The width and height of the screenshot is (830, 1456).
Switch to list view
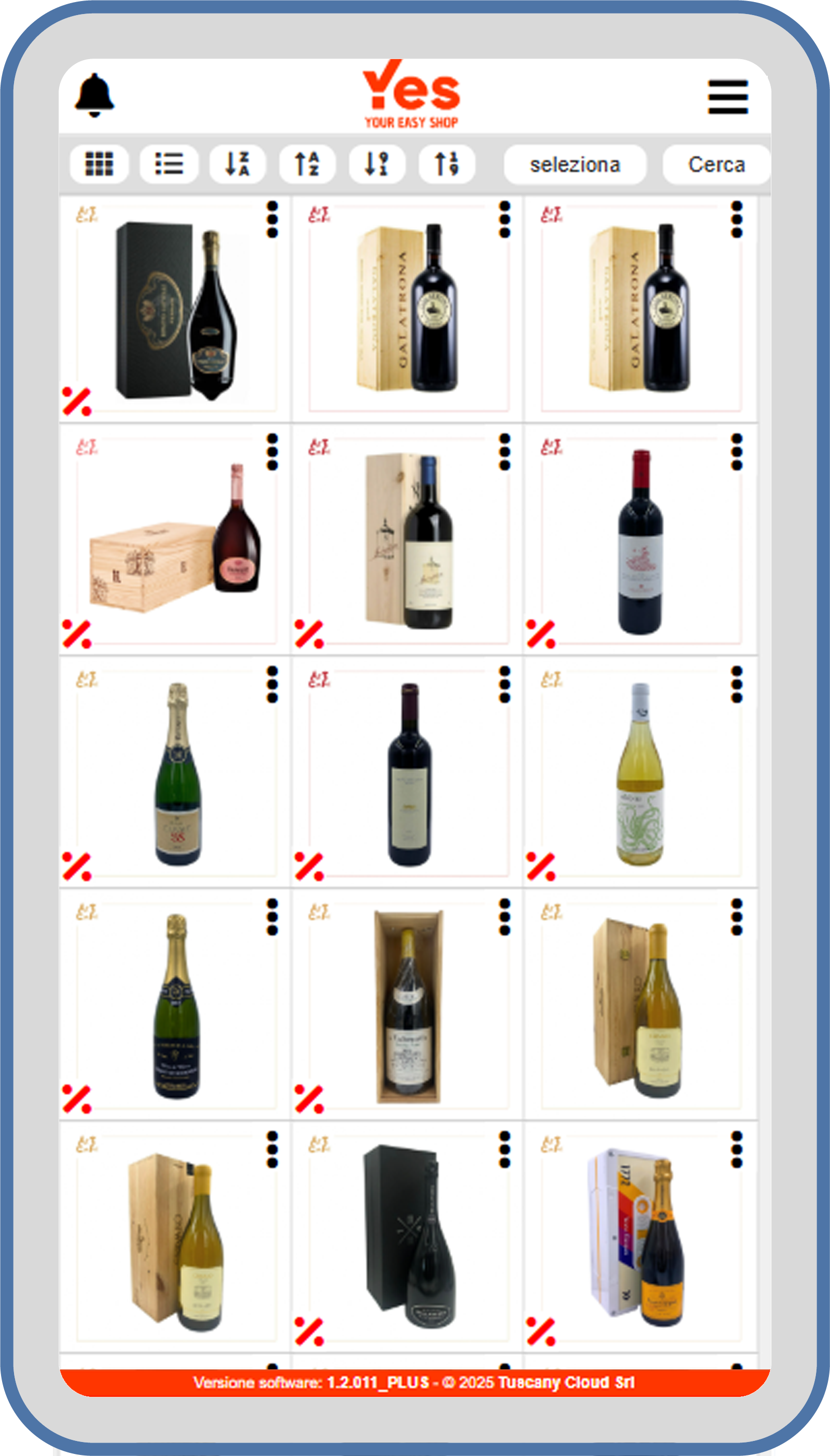[x=170, y=164]
